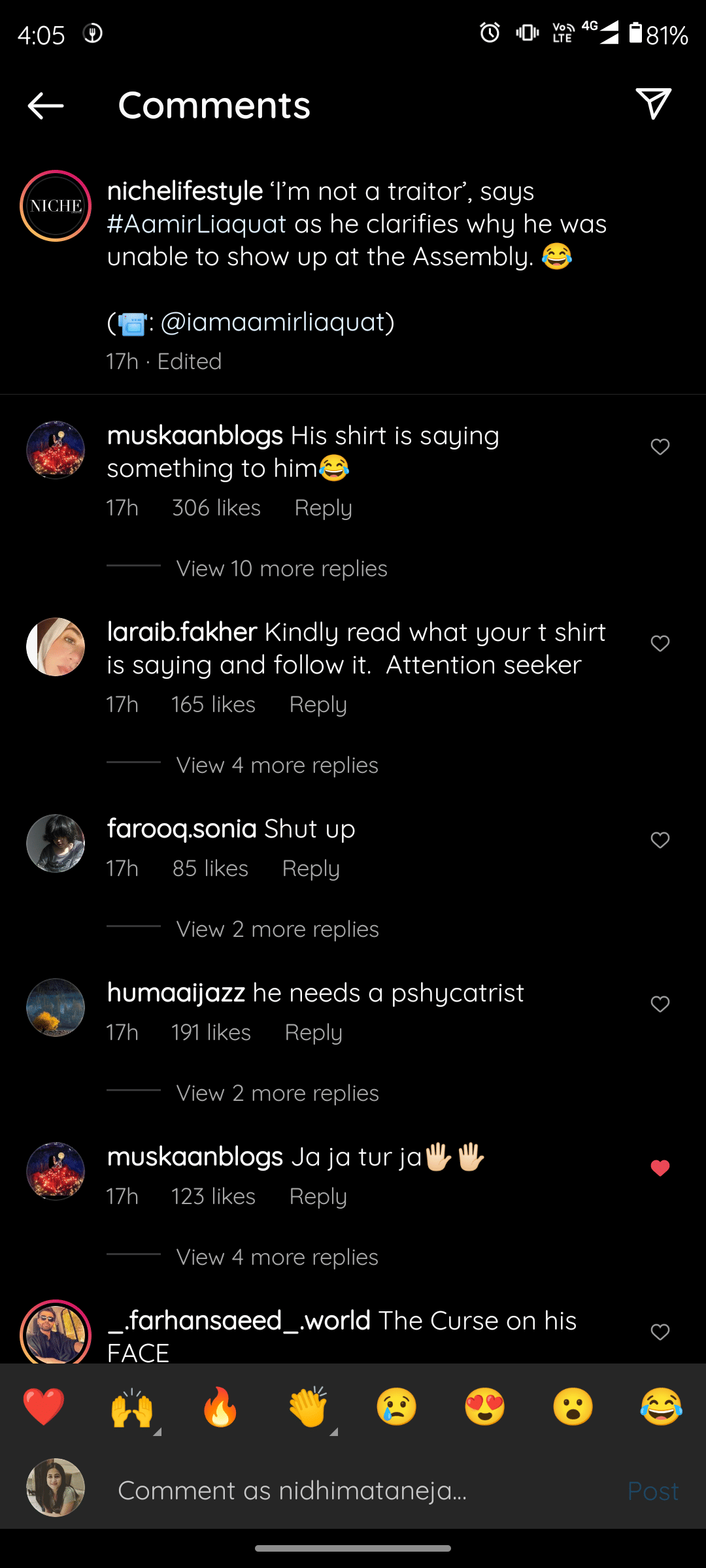Go back from the Comments screen
Screen dimensions: 706x1568
(45, 106)
